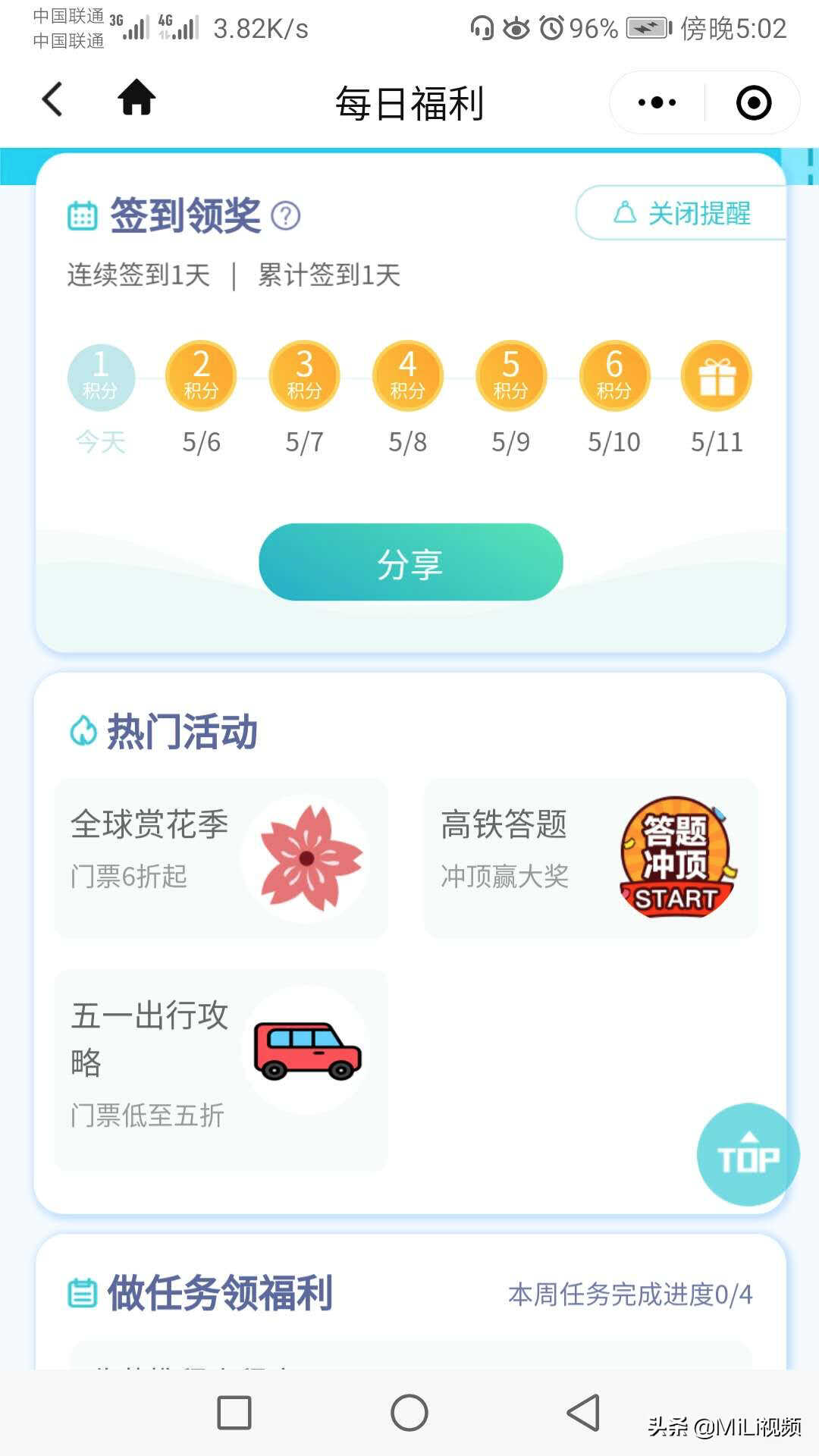Open the 全球赏花季 activity card
The height and width of the screenshot is (1456, 819).
pos(221,858)
